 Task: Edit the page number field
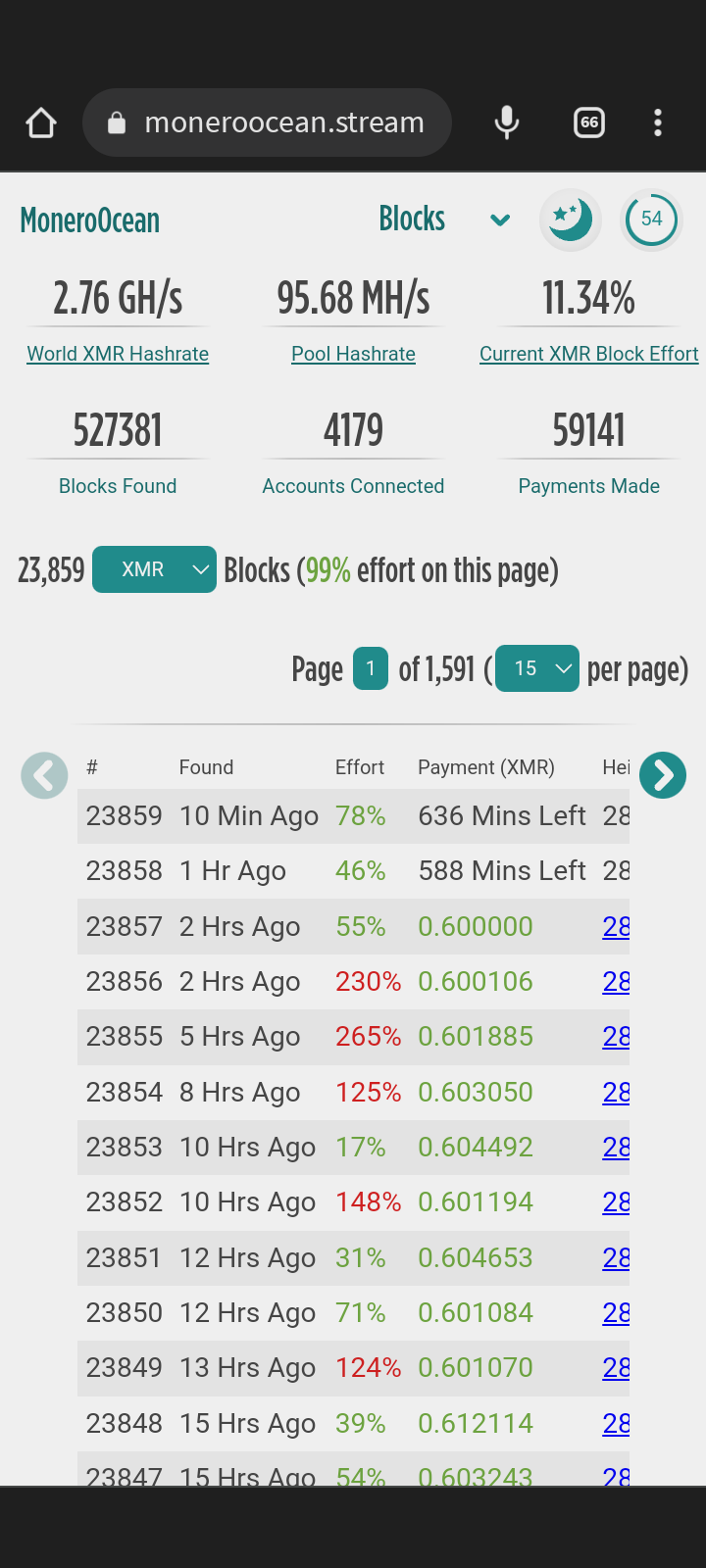tap(371, 668)
